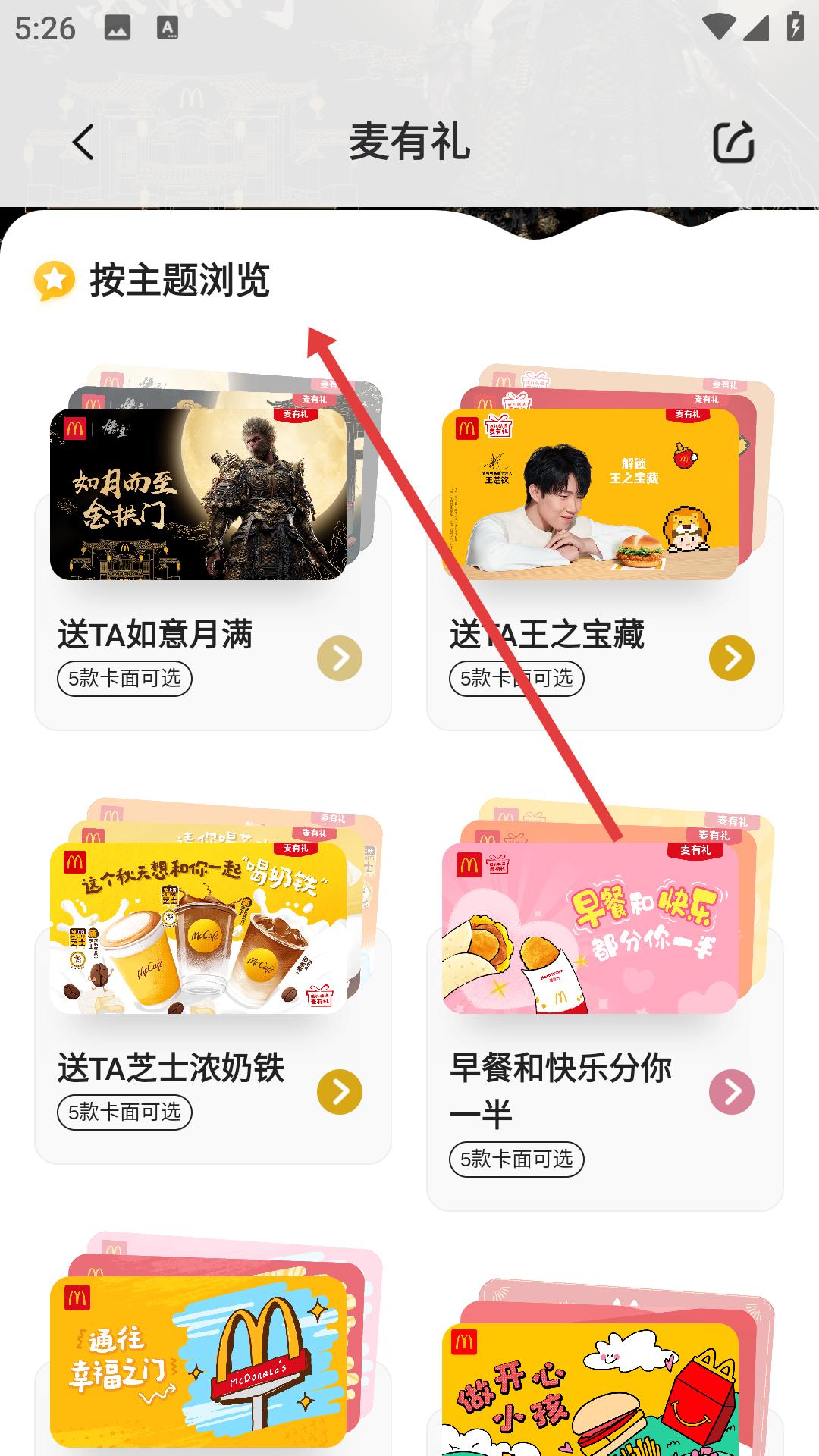Tap the arrow button for 早餐和快乐分你一半
This screenshot has height=1456, width=819.
(x=731, y=1092)
